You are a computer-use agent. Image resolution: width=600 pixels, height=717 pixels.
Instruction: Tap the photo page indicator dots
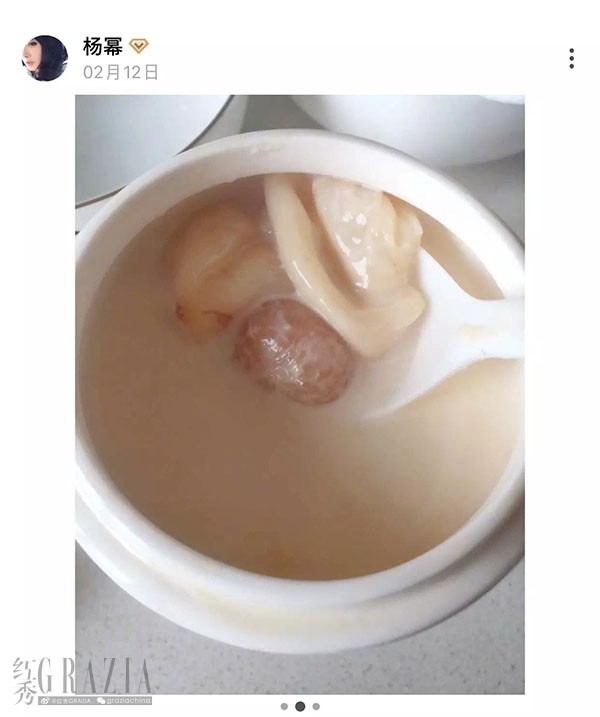click(x=300, y=706)
